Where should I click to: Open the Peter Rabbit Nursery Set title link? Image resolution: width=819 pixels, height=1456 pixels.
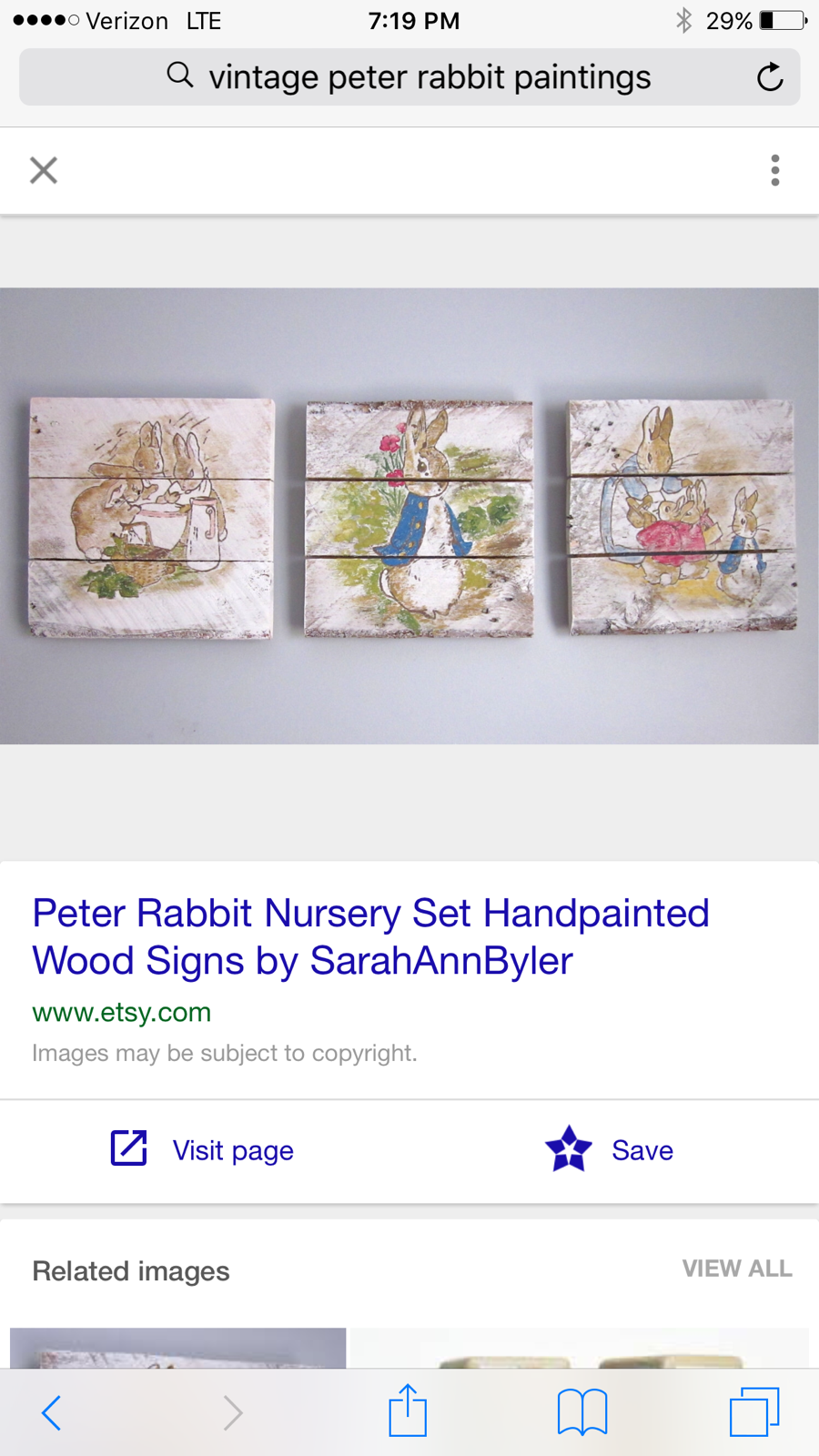click(x=370, y=936)
